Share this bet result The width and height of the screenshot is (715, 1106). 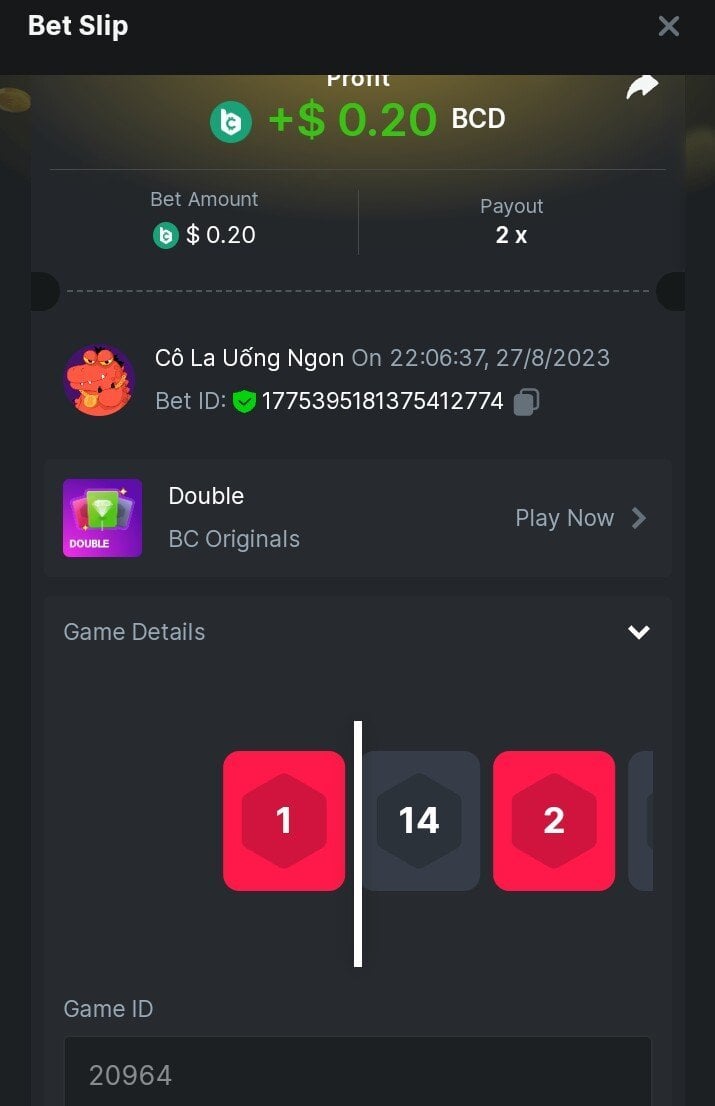tap(642, 87)
